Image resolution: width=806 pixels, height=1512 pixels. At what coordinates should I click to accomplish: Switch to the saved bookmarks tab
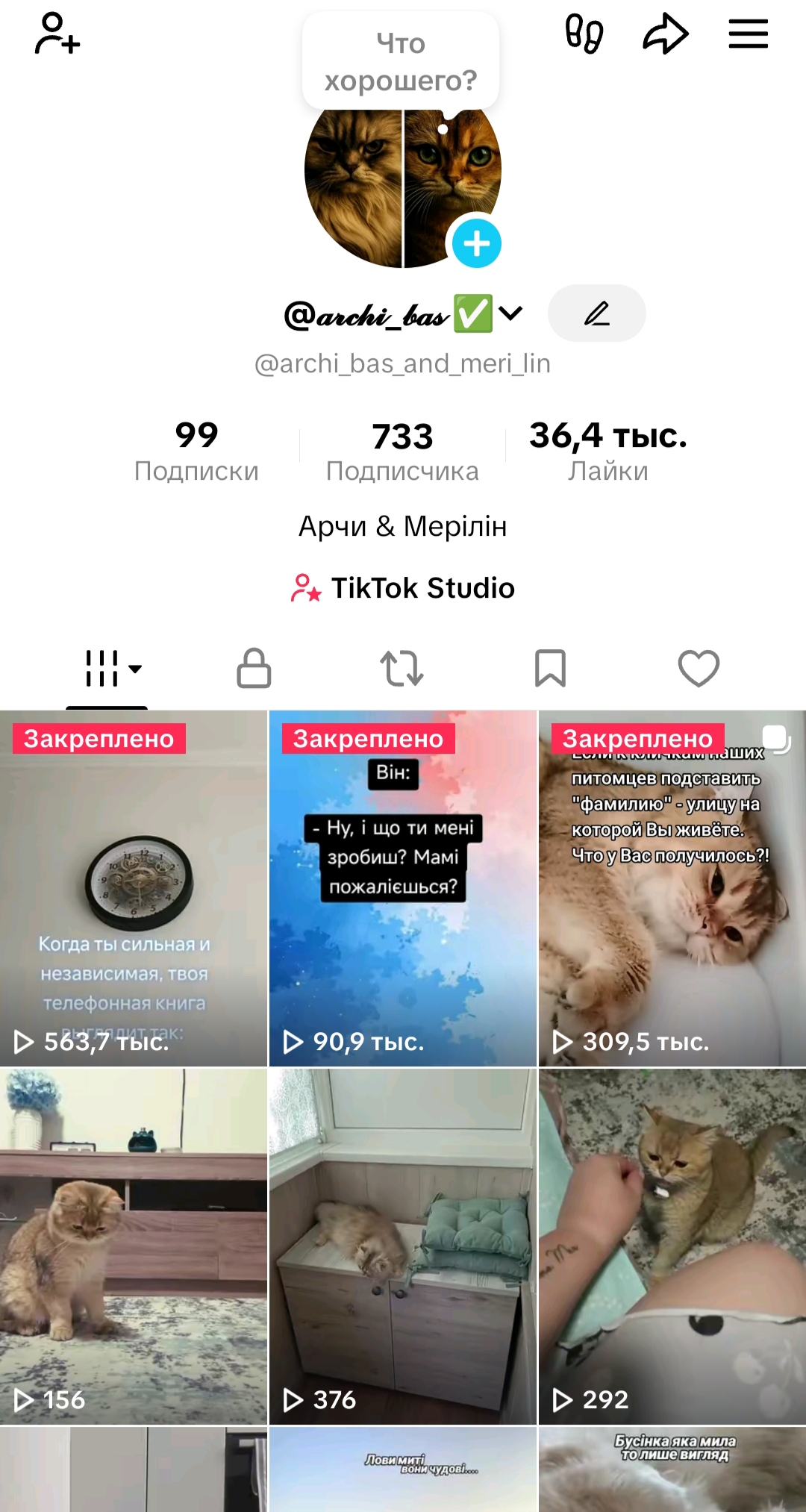550,668
